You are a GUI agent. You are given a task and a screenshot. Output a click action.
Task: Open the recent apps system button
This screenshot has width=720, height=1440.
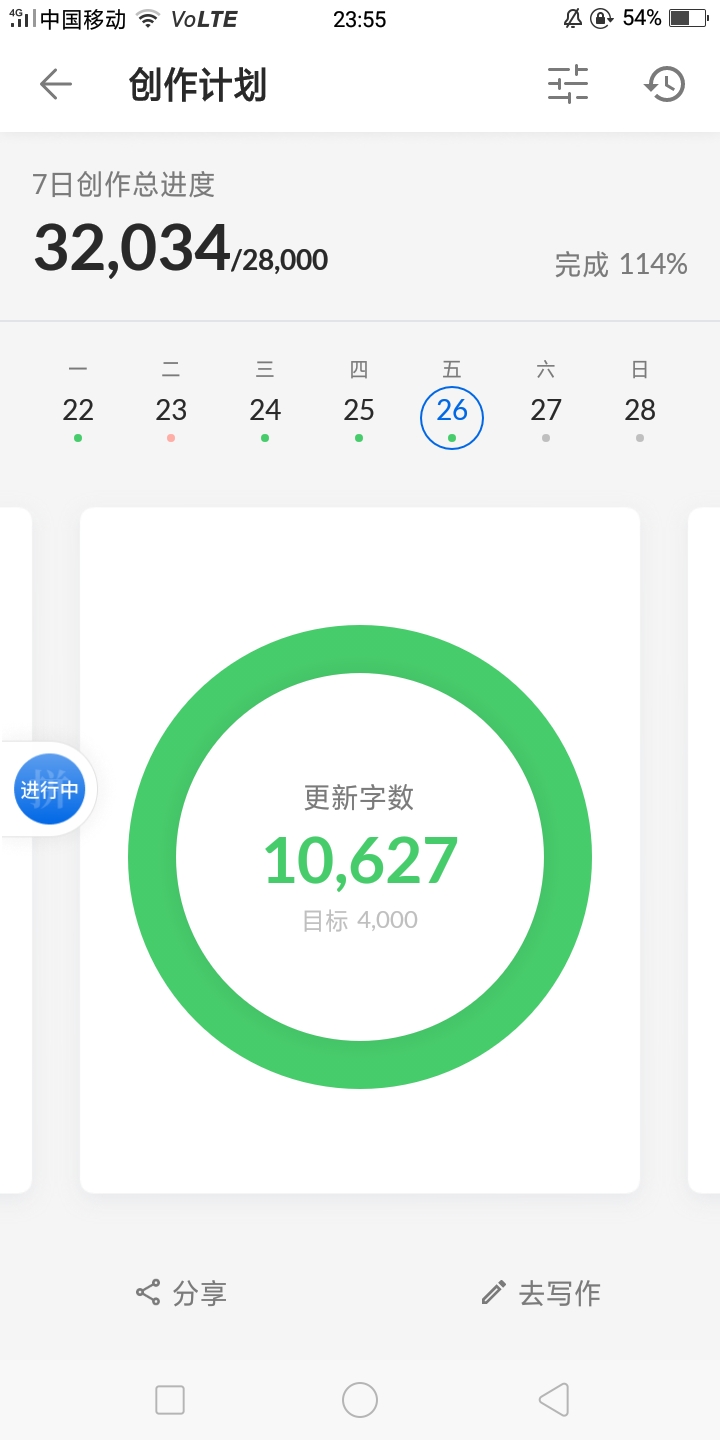click(170, 1399)
